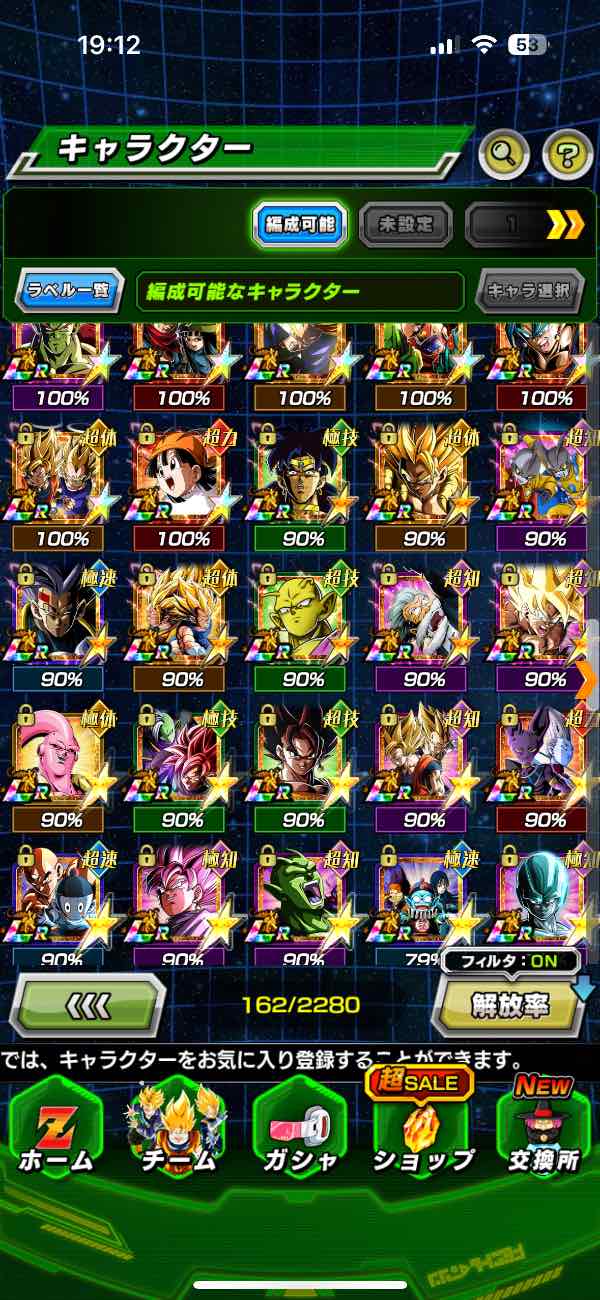Select the 編成可能 filter tab

coord(300,225)
